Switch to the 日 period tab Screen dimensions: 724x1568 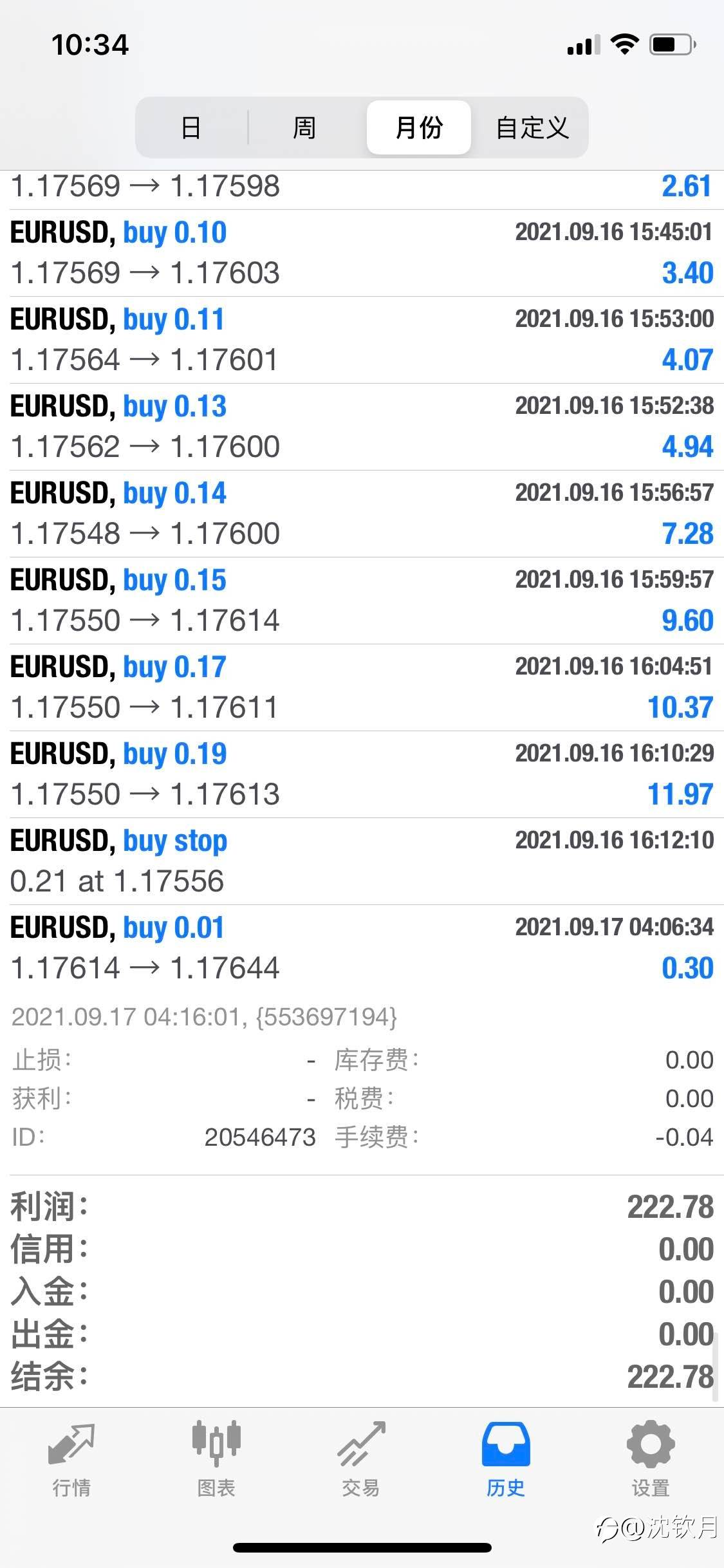pyautogui.click(x=191, y=127)
